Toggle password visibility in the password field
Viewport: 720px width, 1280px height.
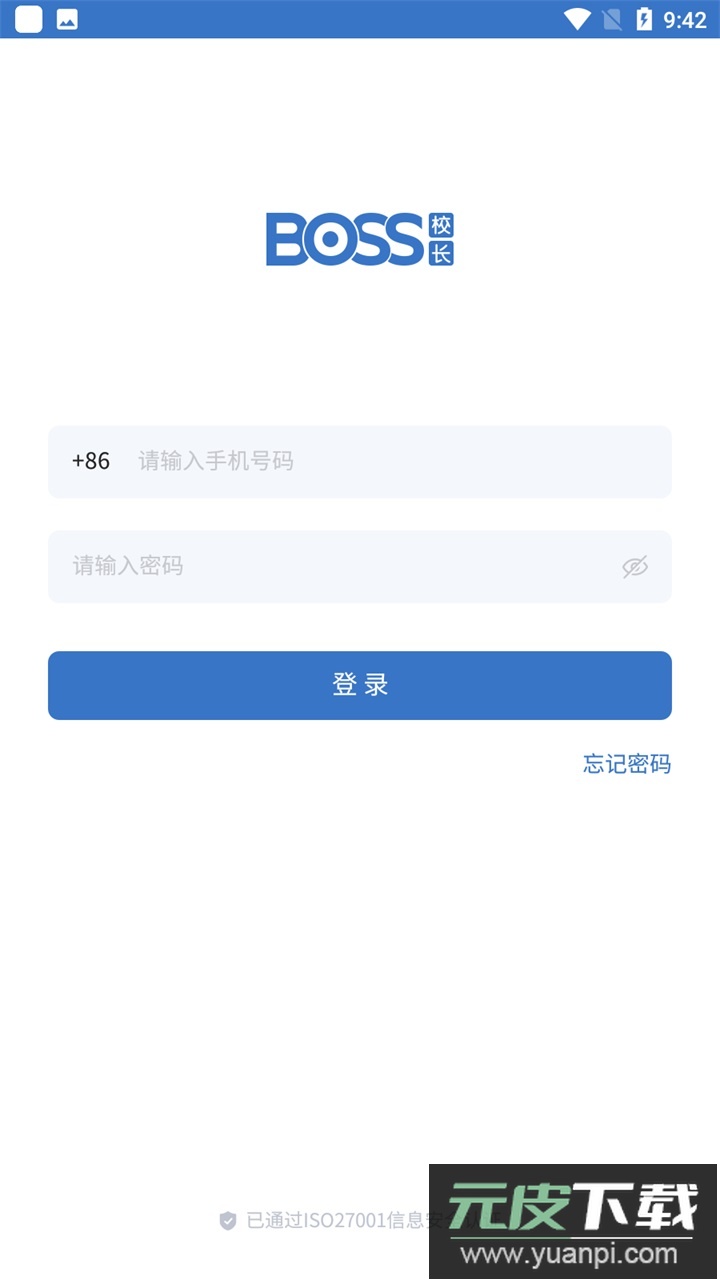coord(634,567)
